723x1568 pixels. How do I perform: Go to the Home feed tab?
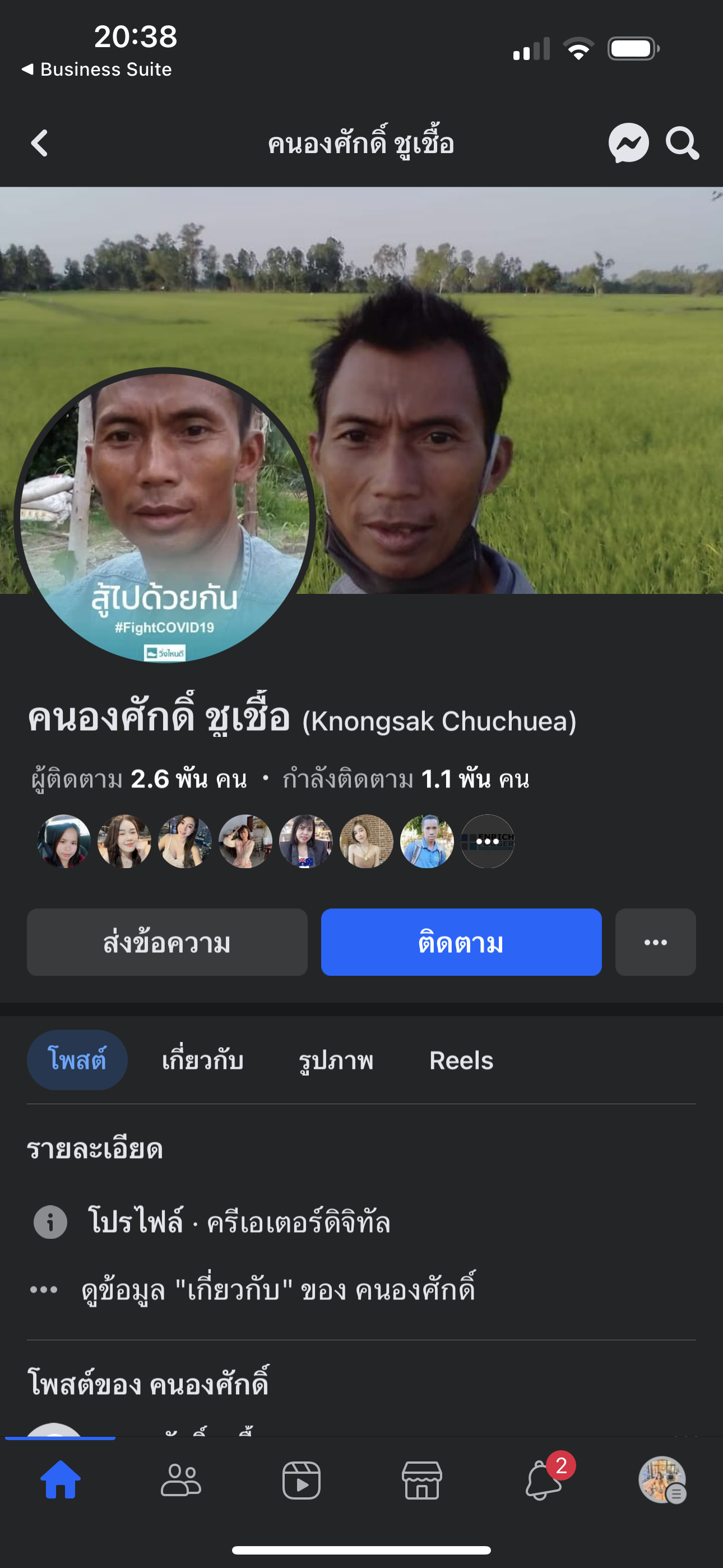tap(61, 1480)
